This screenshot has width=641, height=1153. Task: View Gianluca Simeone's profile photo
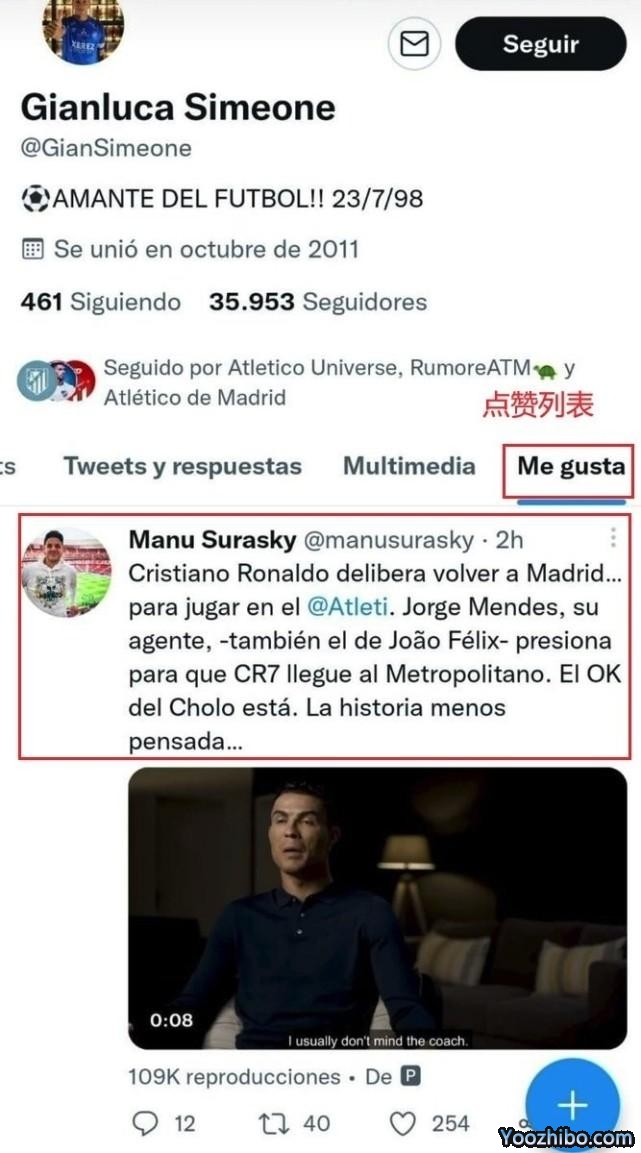(x=82, y=28)
